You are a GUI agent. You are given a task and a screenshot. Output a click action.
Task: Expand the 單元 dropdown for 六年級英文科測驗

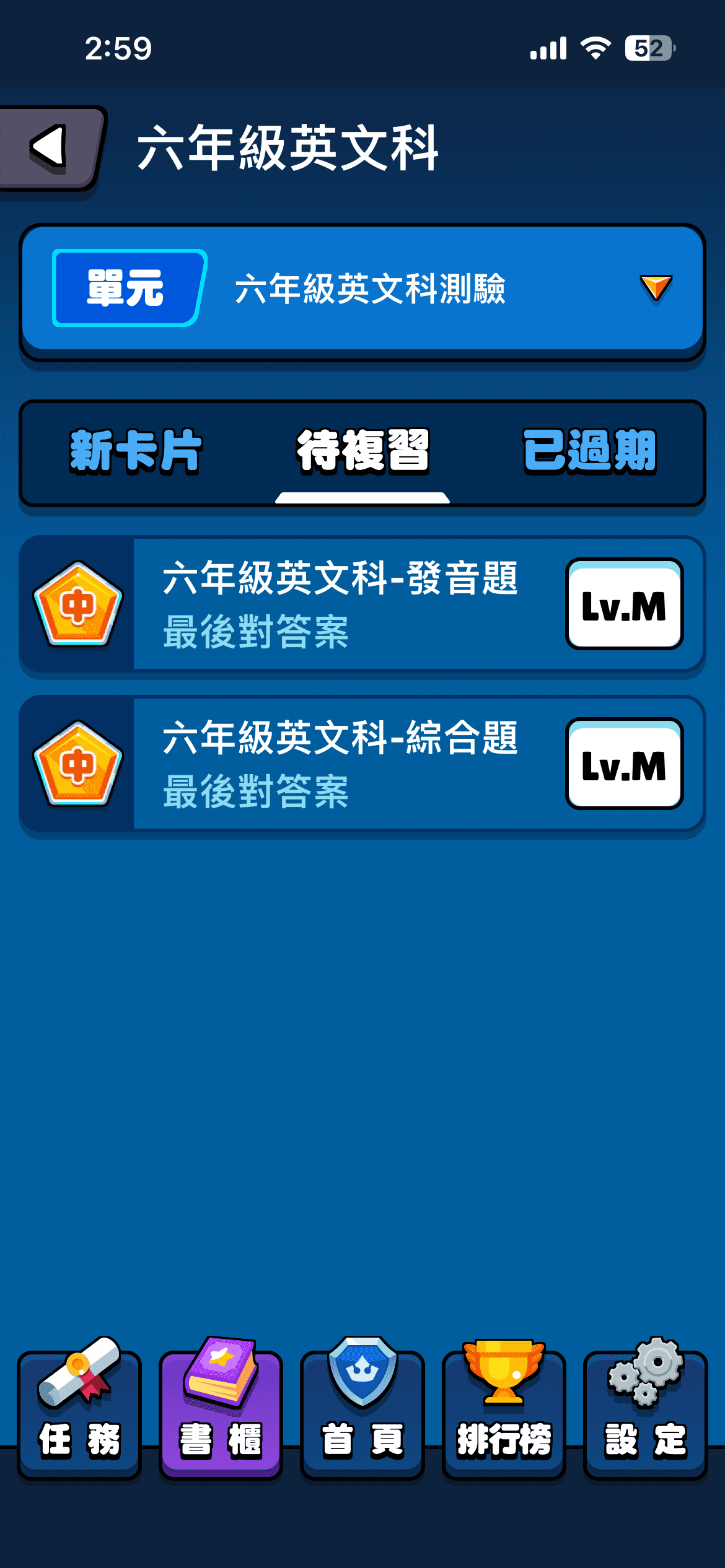coord(655,289)
